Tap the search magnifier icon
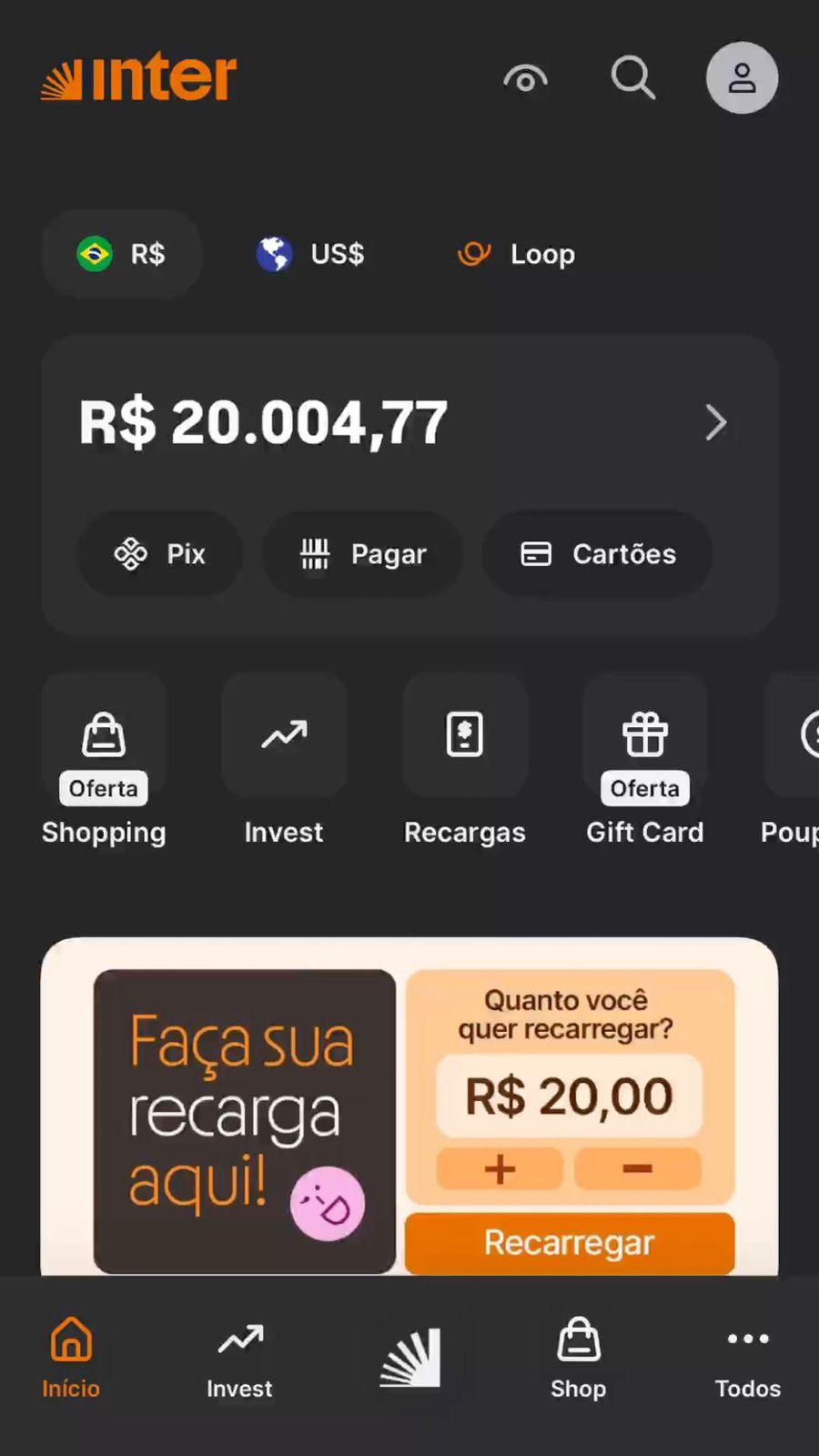Screen dimensions: 819x1456 tap(633, 78)
